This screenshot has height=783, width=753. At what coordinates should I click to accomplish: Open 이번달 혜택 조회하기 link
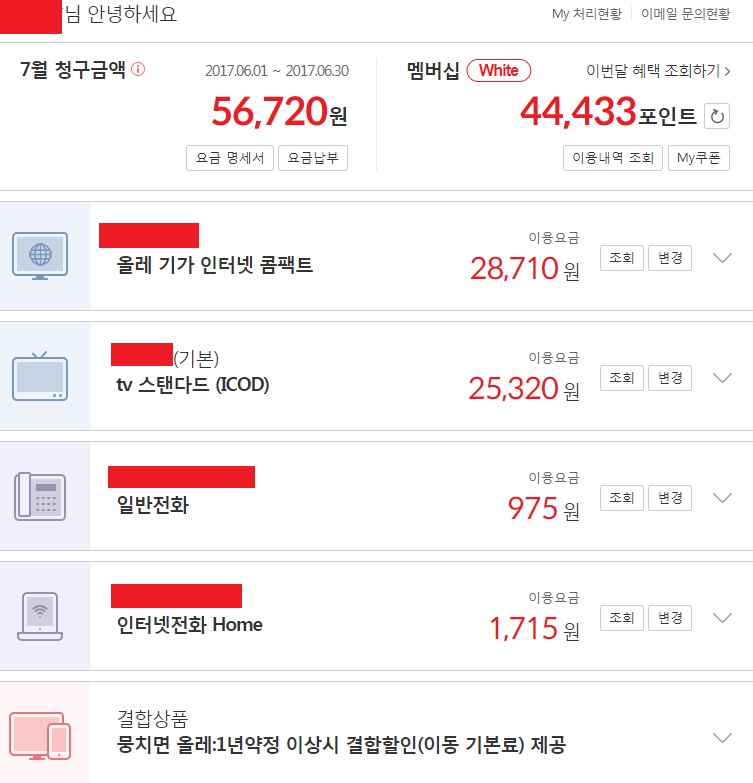(x=658, y=71)
